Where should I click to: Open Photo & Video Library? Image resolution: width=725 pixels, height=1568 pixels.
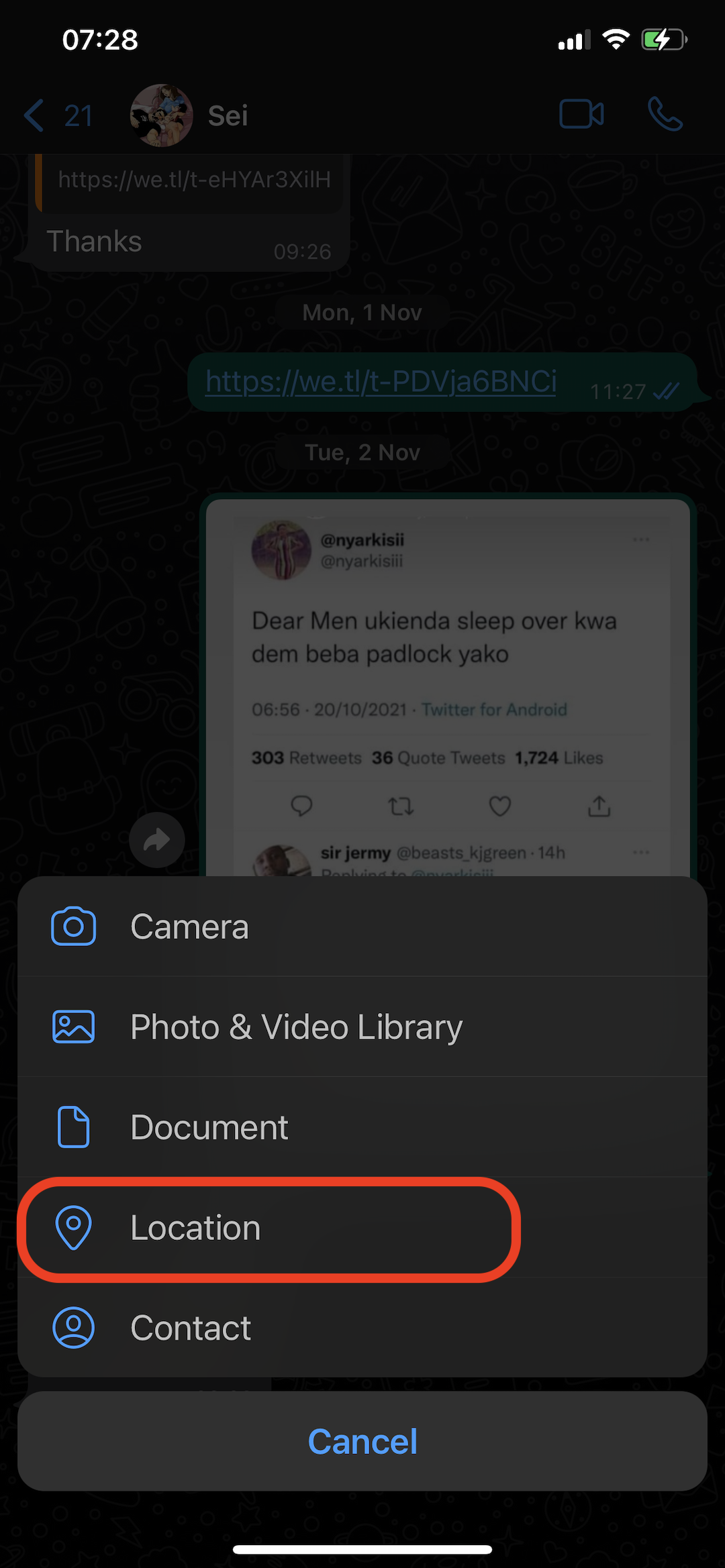(x=362, y=1027)
